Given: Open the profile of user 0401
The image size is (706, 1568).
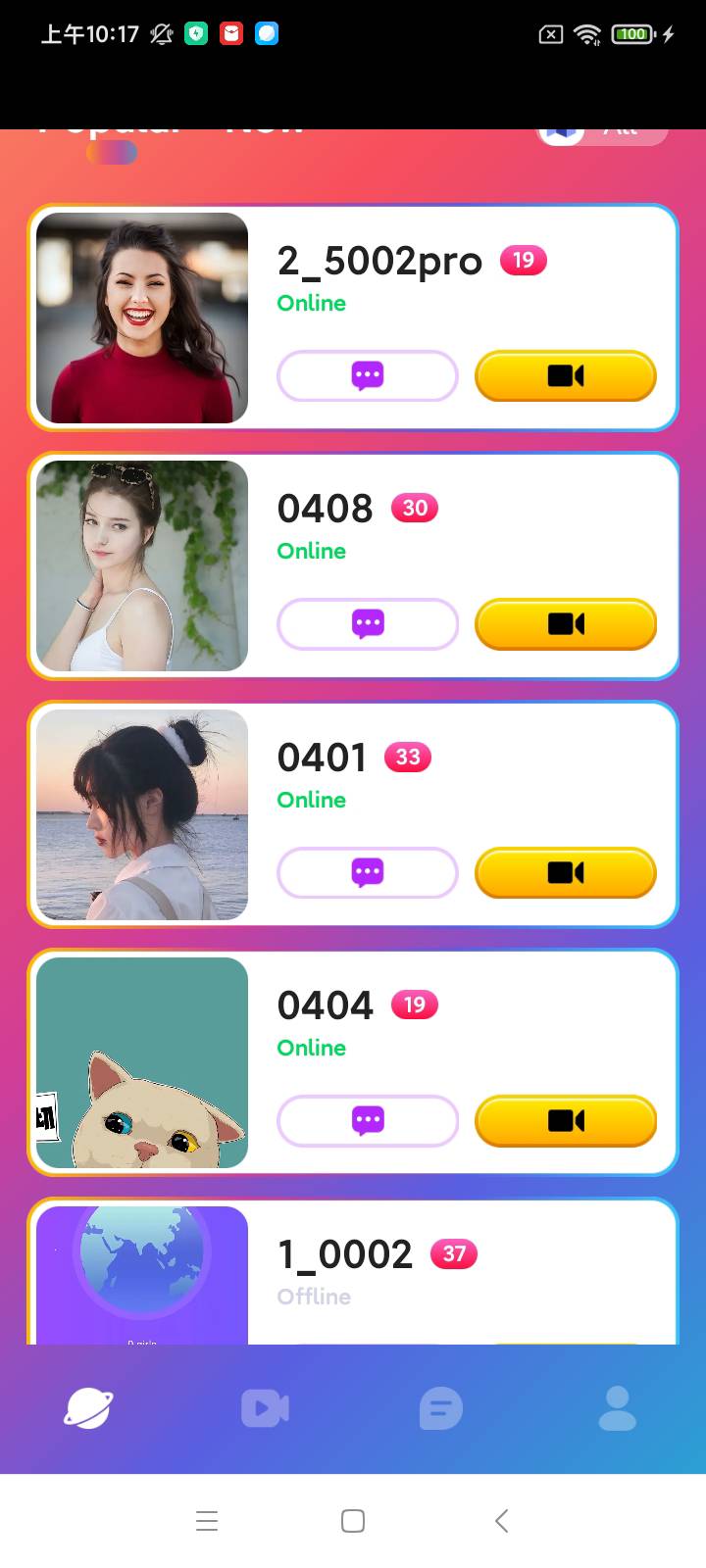Looking at the screenshot, I should (142, 814).
